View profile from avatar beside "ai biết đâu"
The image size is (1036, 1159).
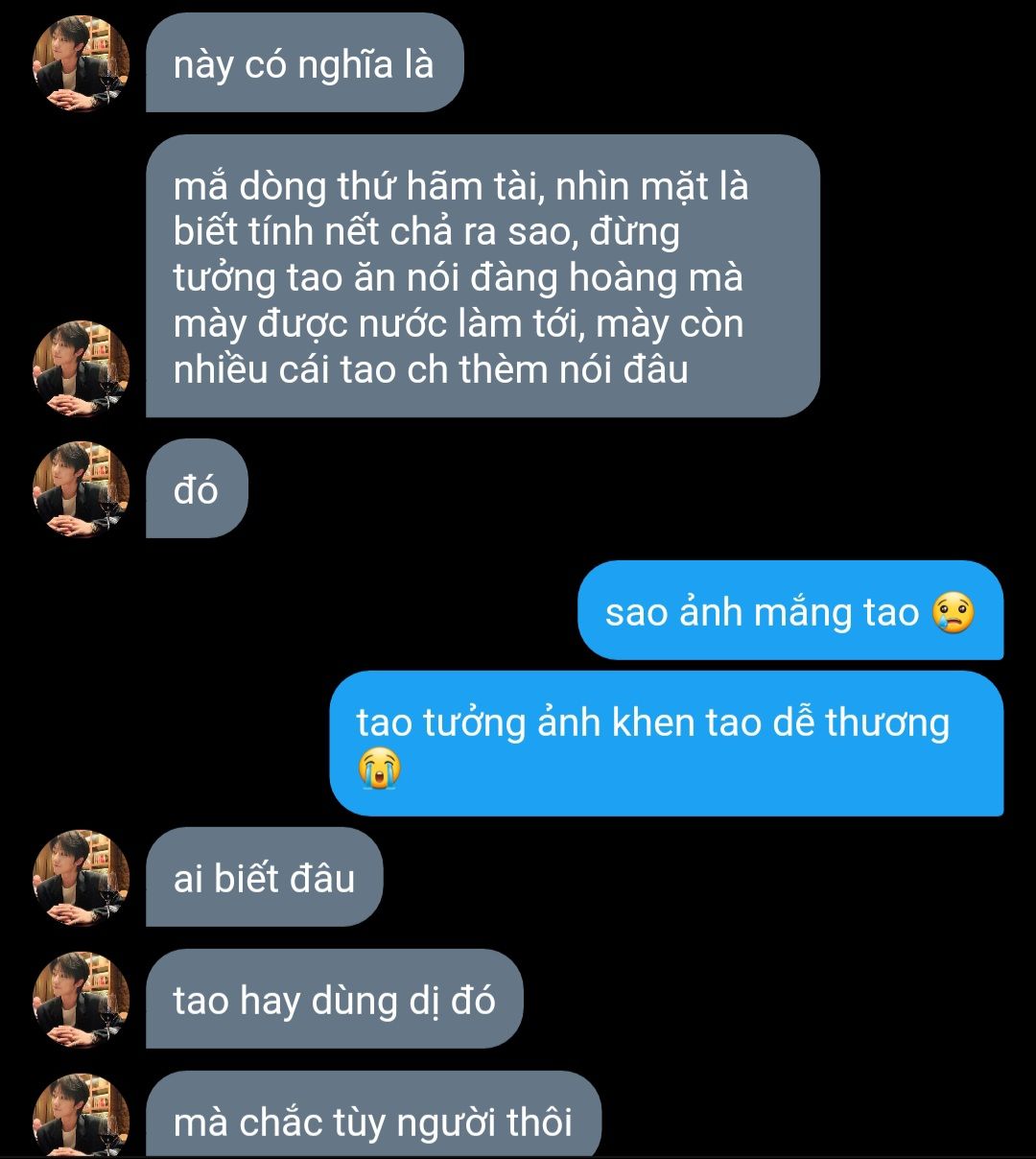[81, 877]
